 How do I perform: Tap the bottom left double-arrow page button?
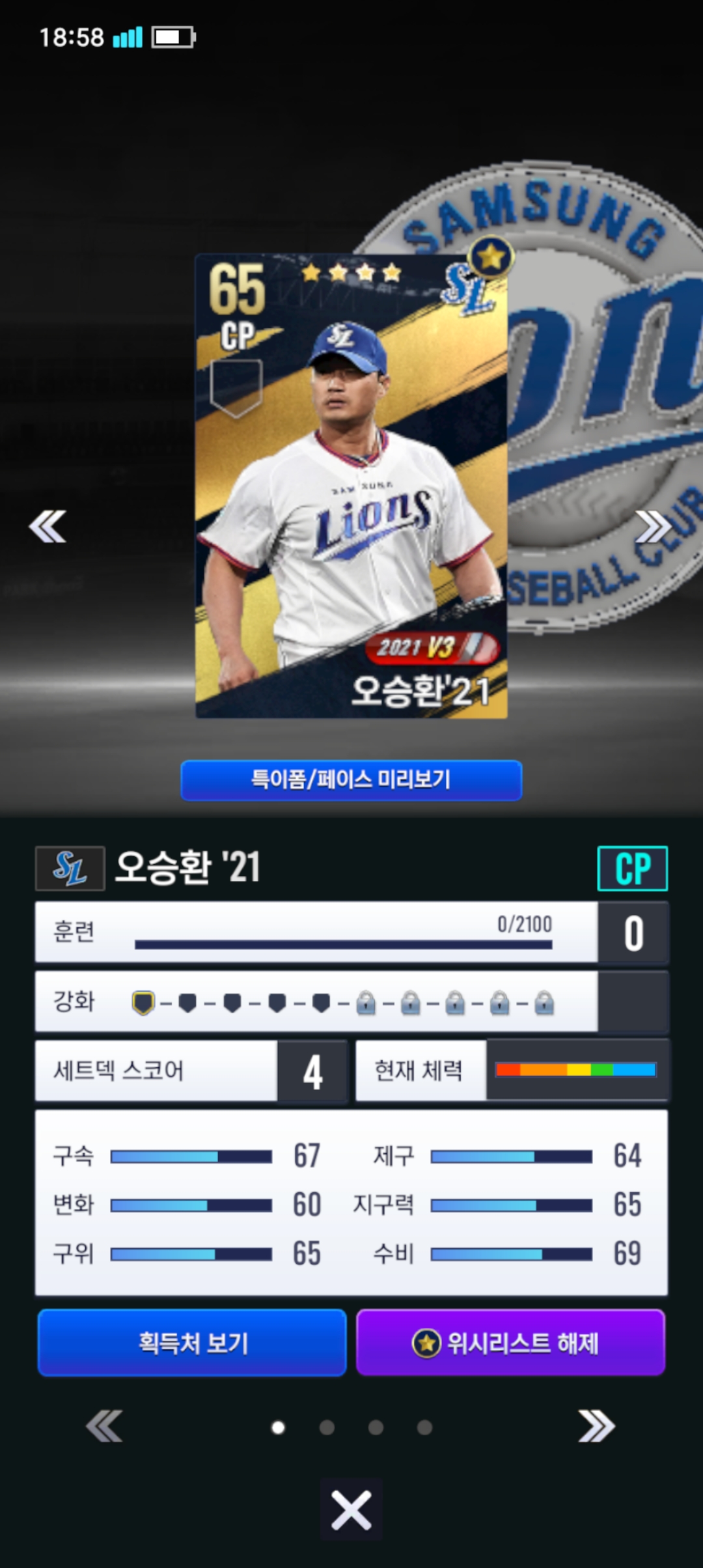(x=104, y=1426)
